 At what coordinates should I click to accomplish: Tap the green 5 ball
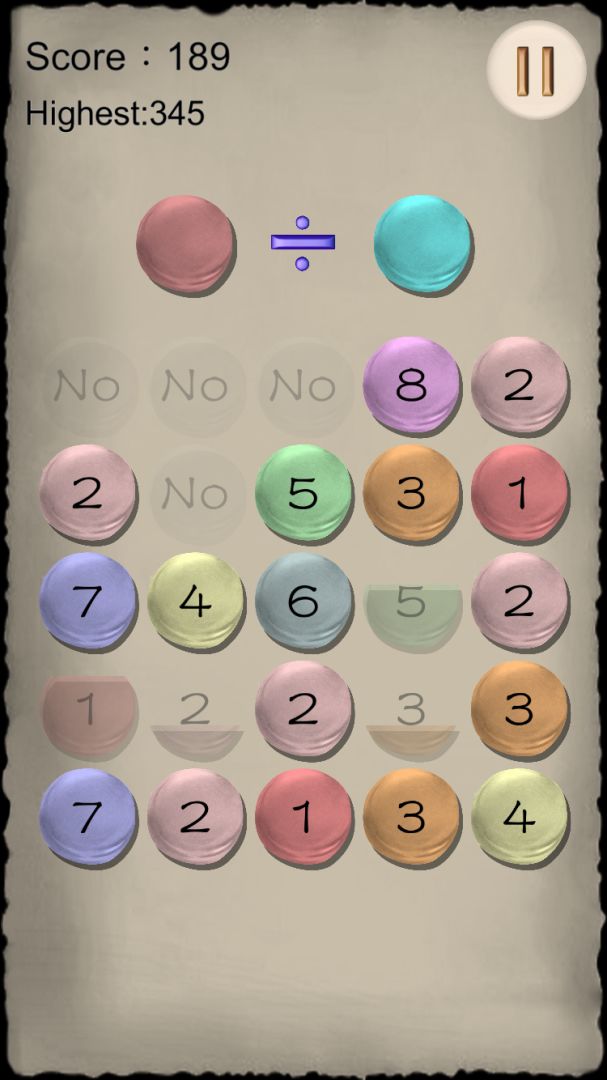303,493
